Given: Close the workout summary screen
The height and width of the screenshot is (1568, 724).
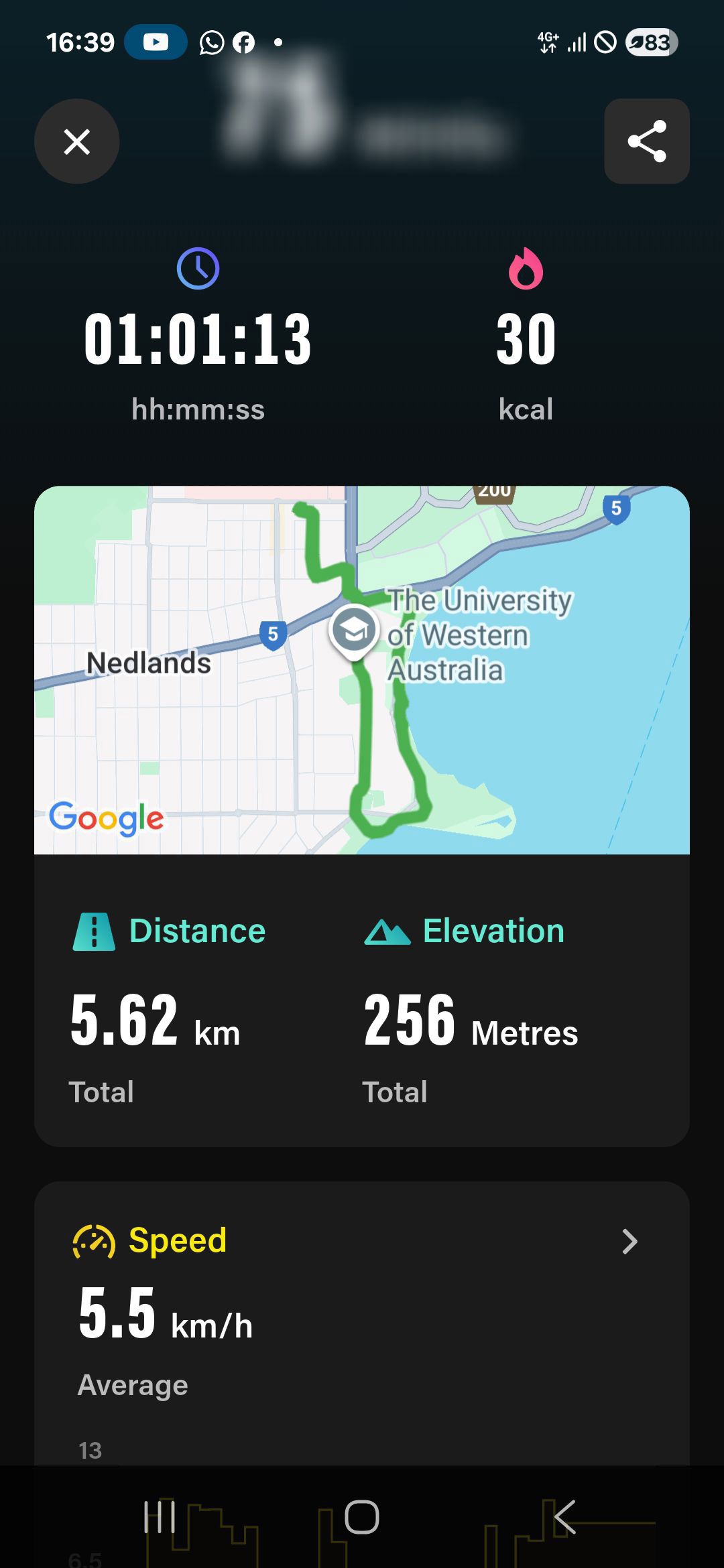Looking at the screenshot, I should point(77,141).
